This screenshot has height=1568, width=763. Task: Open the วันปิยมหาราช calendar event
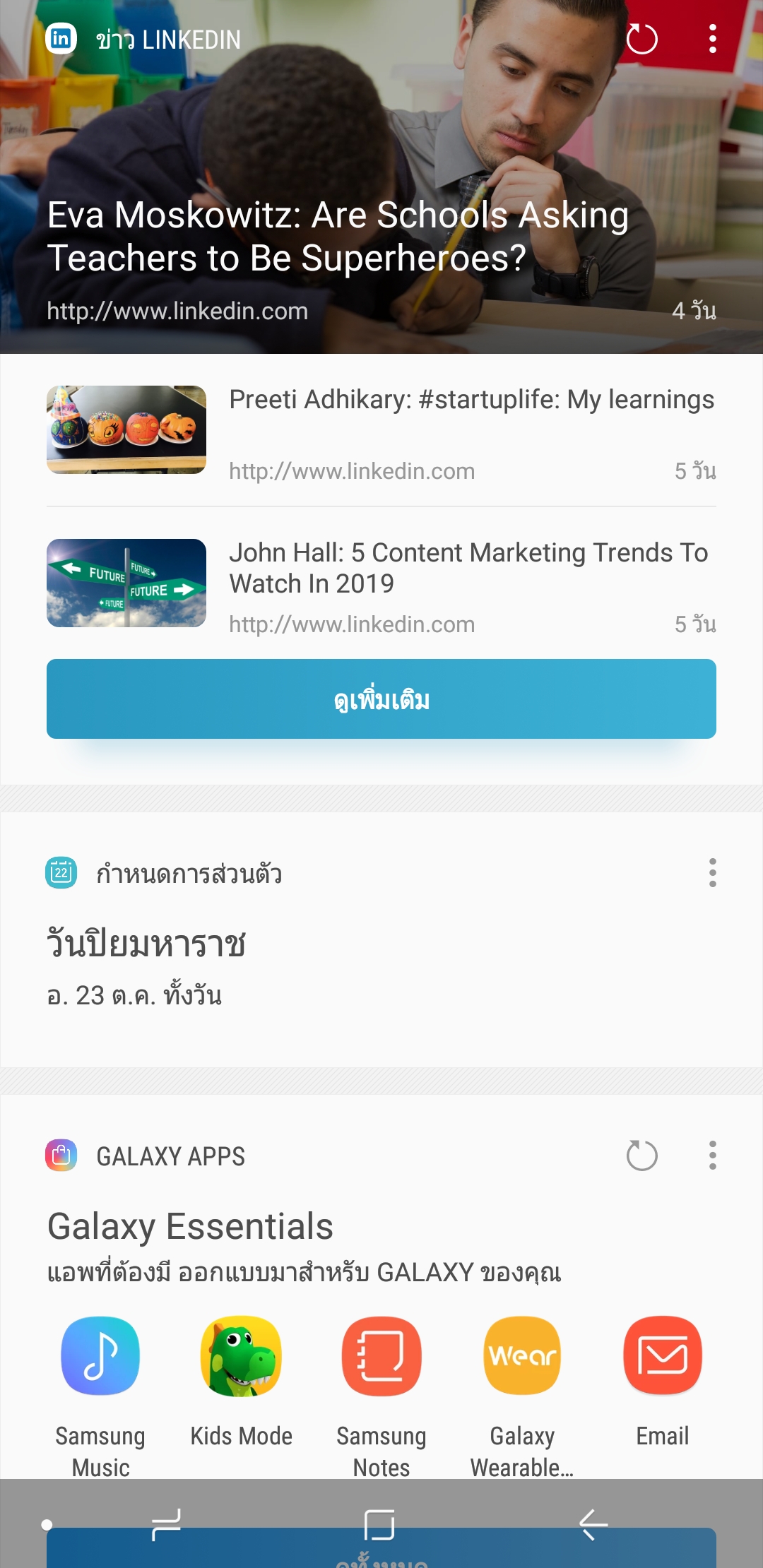[x=146, y=944]
